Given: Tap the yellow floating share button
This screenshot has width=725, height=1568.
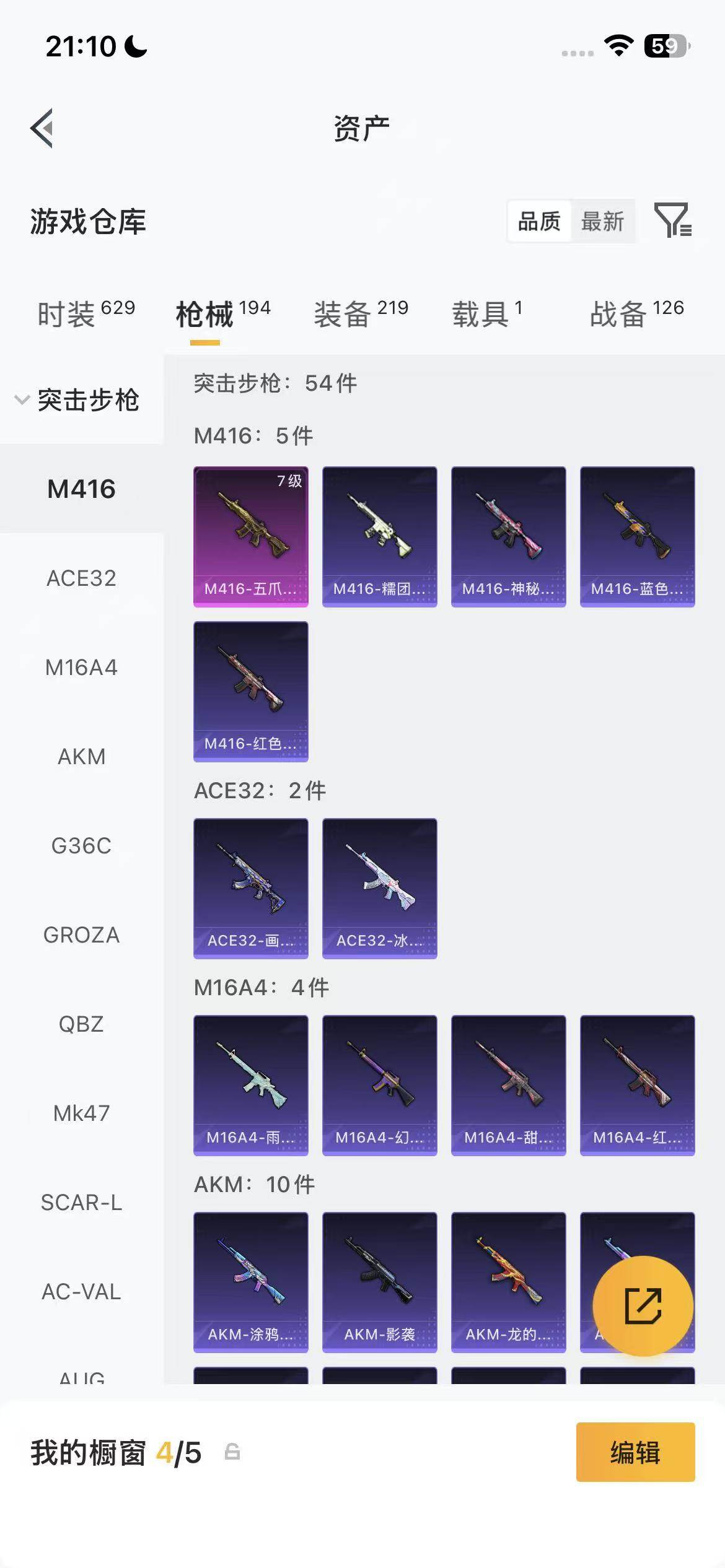Looking at the screenshot, I should (643, 1305).
